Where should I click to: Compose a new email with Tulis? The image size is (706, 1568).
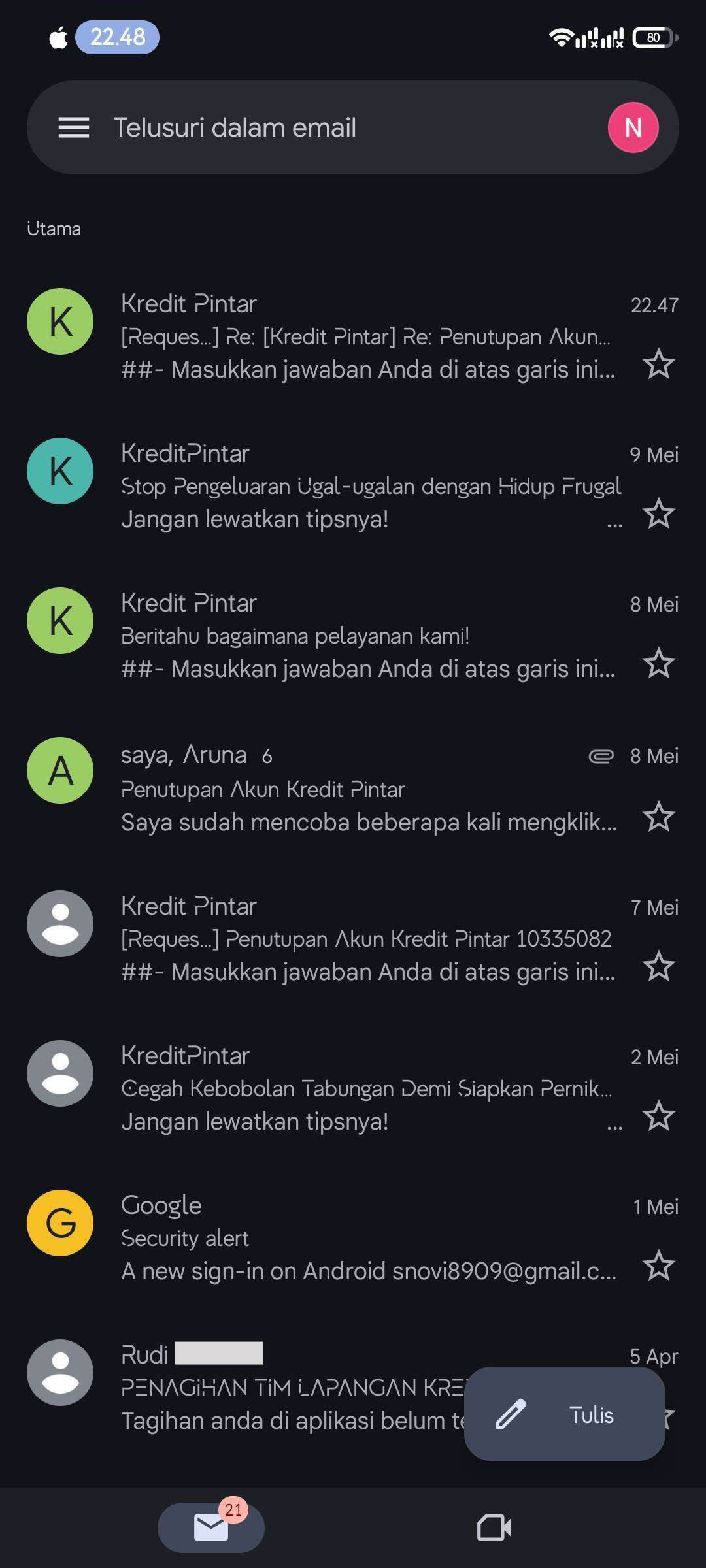(565, 1414)
